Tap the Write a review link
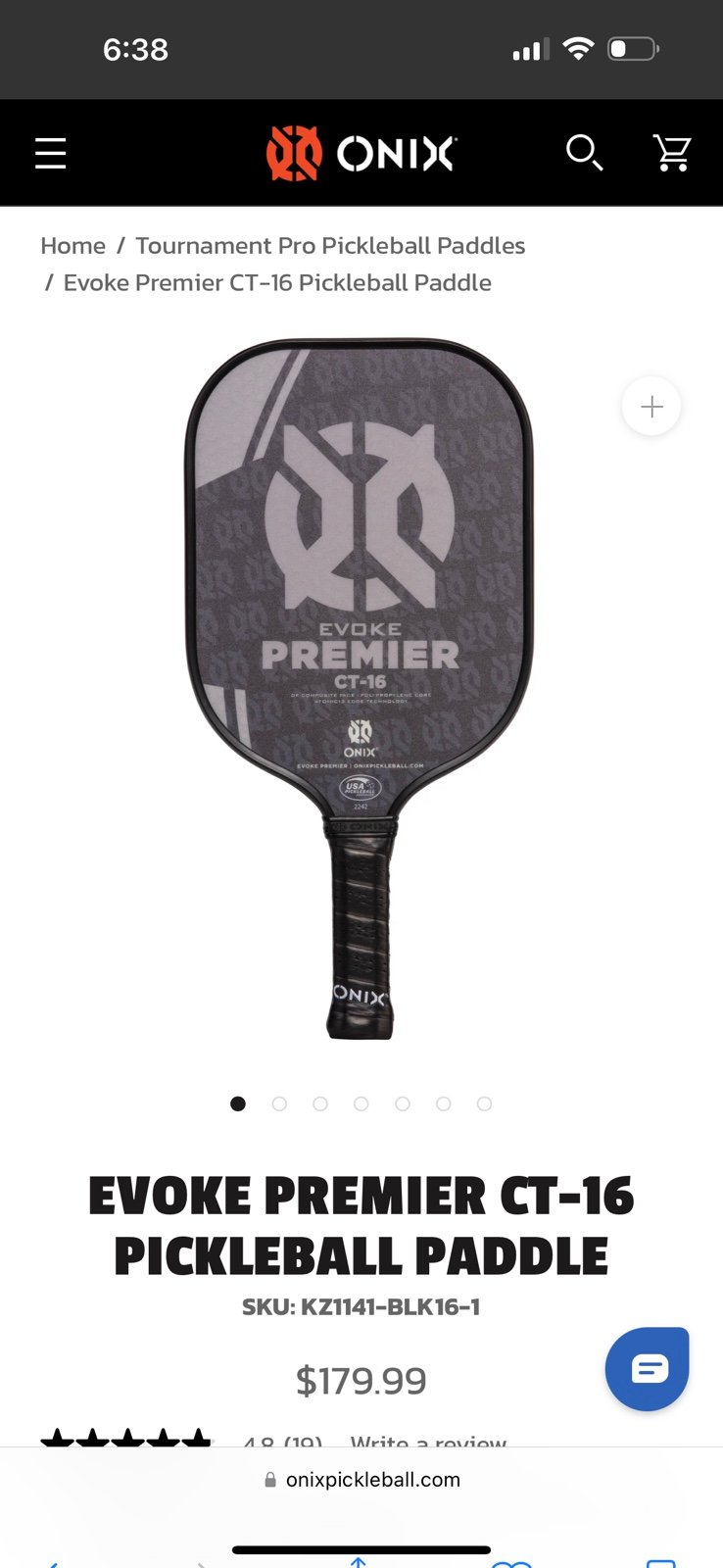 pos(428,1441)
